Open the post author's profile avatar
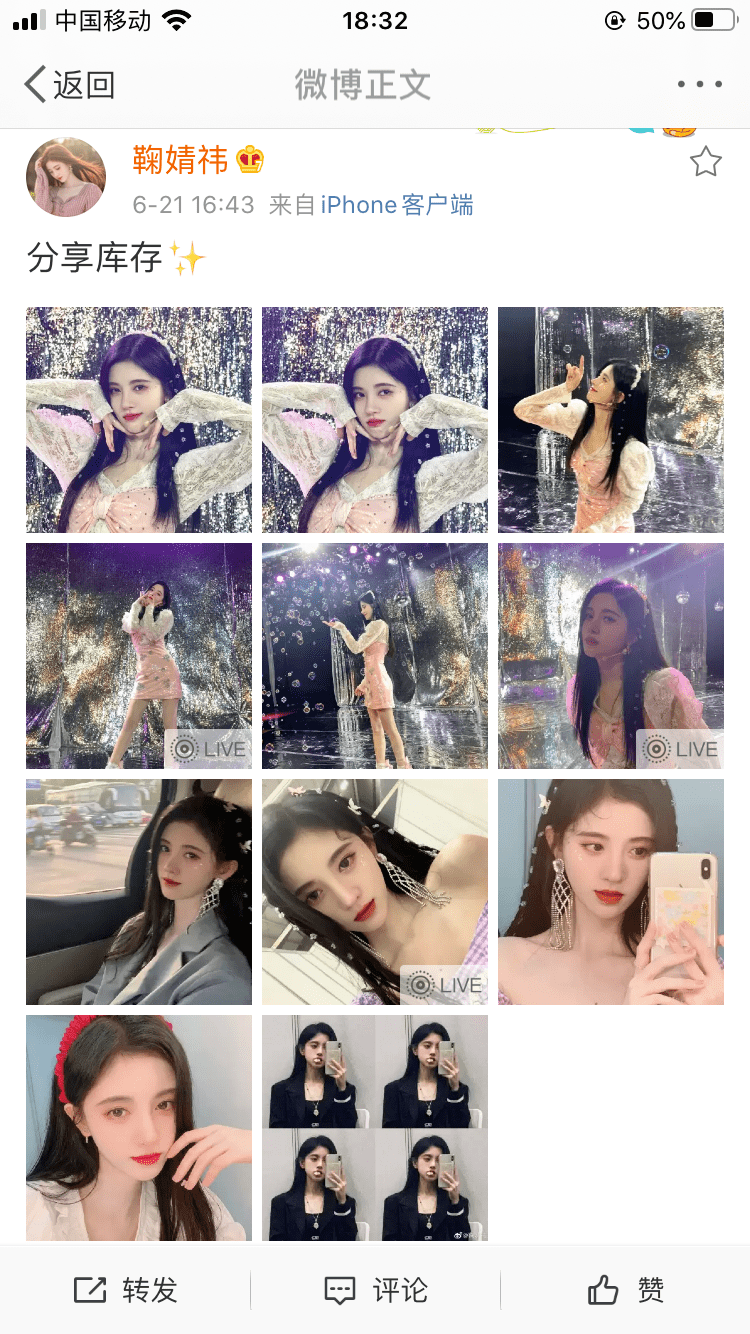Image resolution: width=750 pixels, height=1334 pixels. click(65, 176)
